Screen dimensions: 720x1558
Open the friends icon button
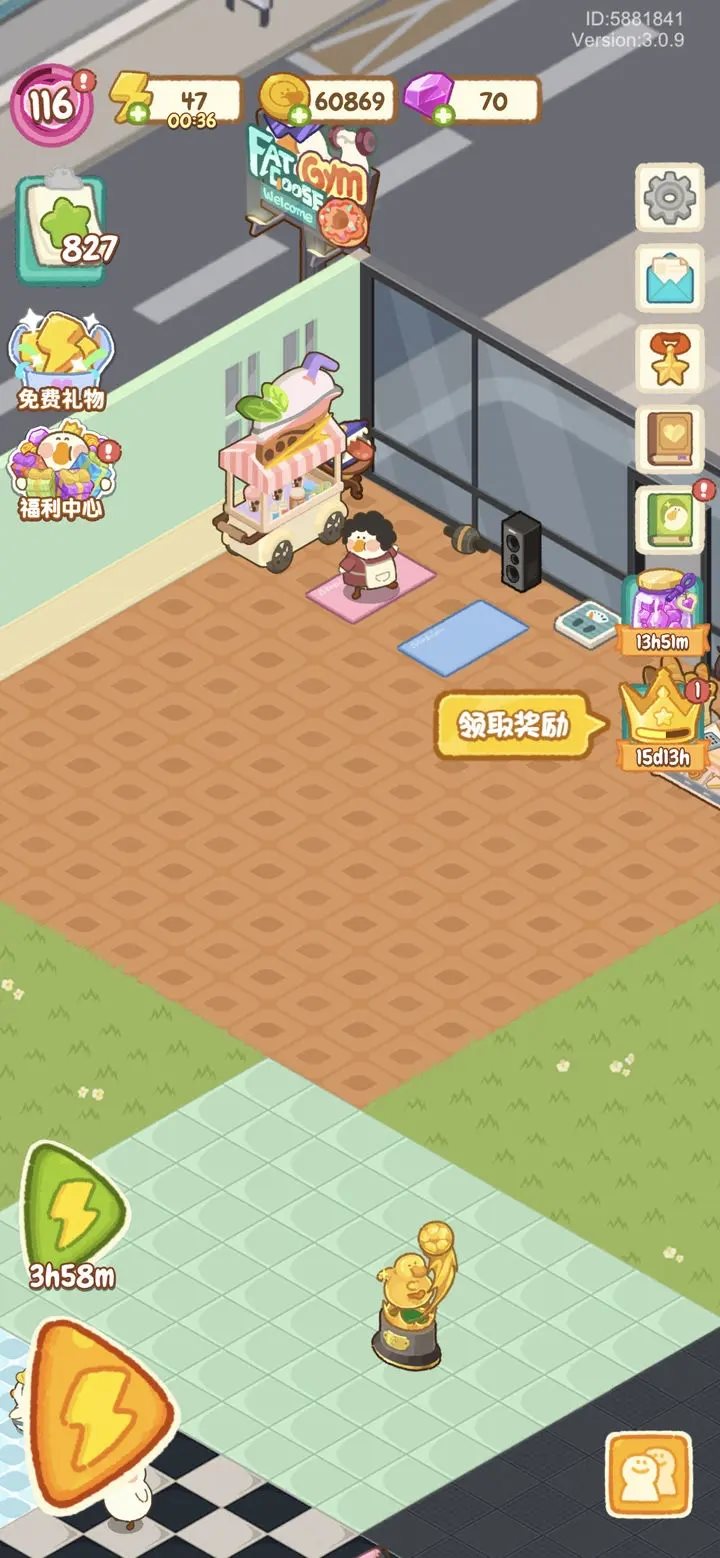(x=648, y=1474)
